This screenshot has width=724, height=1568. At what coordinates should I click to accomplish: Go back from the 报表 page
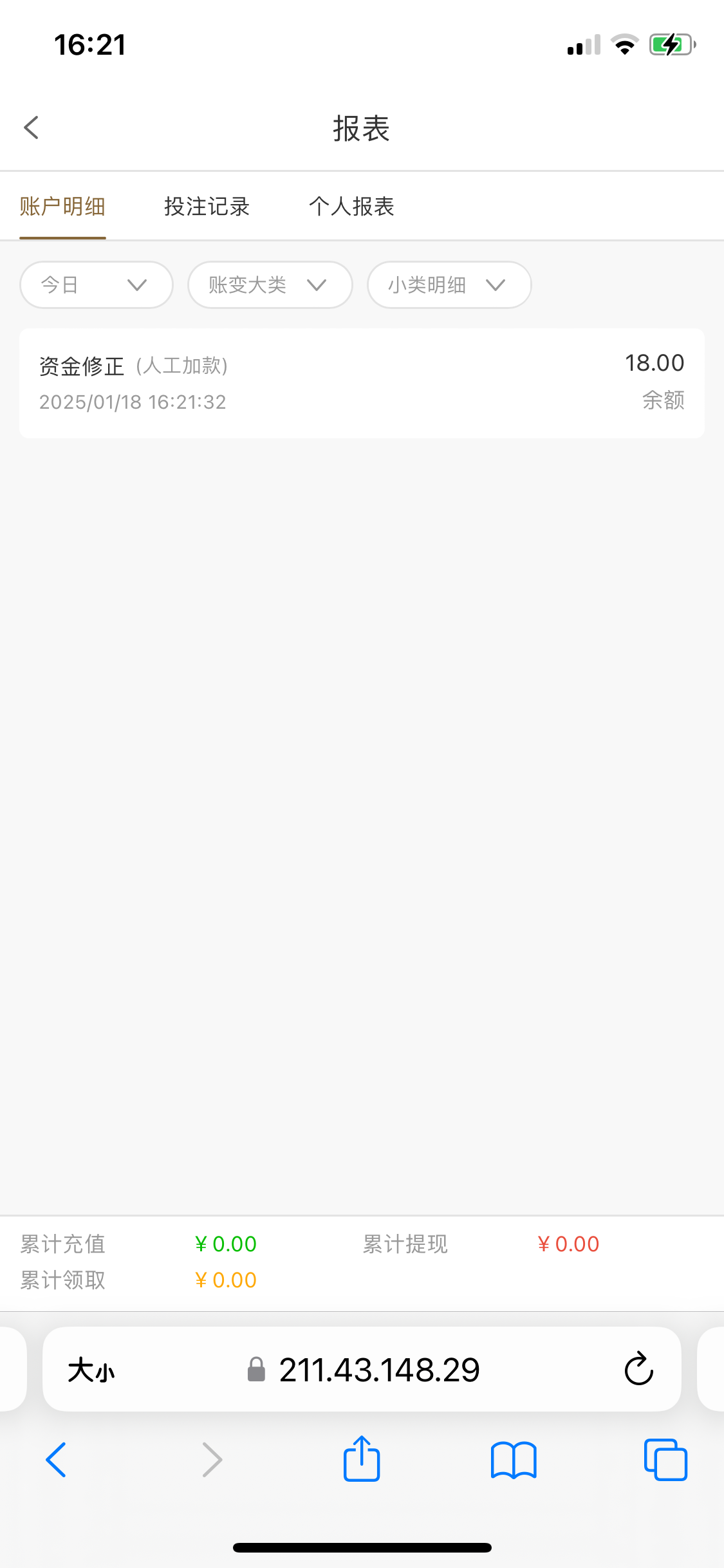point(32,127)
